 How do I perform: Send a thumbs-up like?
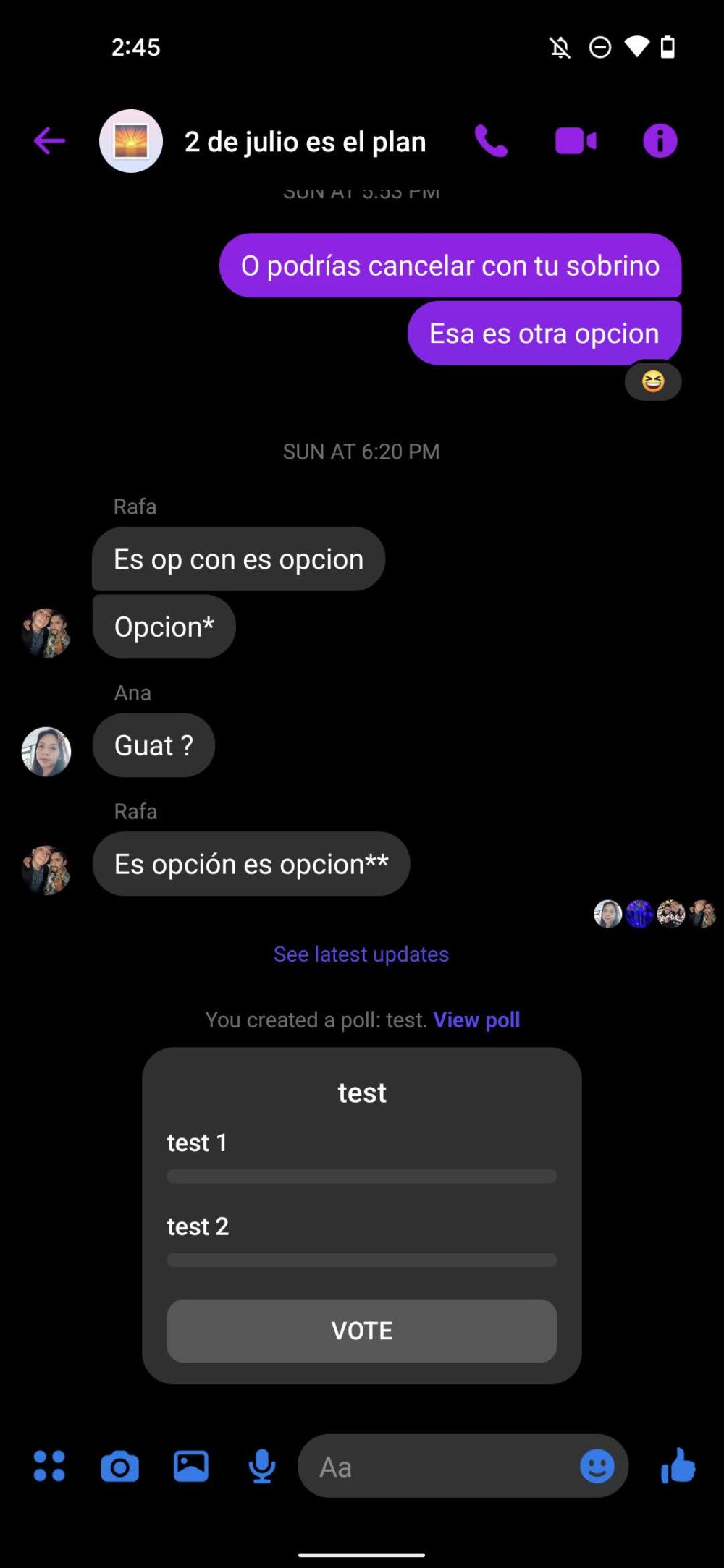click(x=678, y=1467)
